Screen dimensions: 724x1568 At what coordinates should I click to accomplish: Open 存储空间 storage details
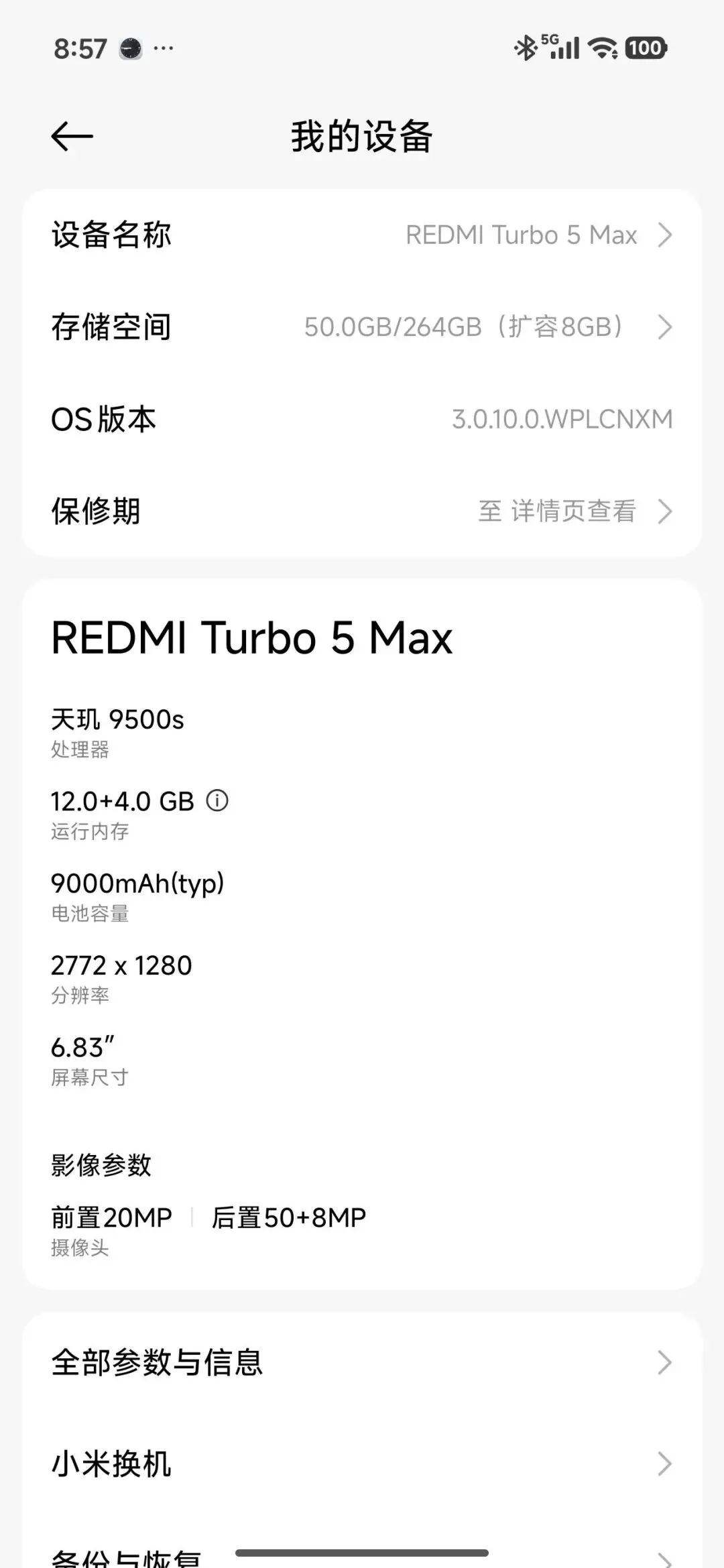tap(362, 327)
